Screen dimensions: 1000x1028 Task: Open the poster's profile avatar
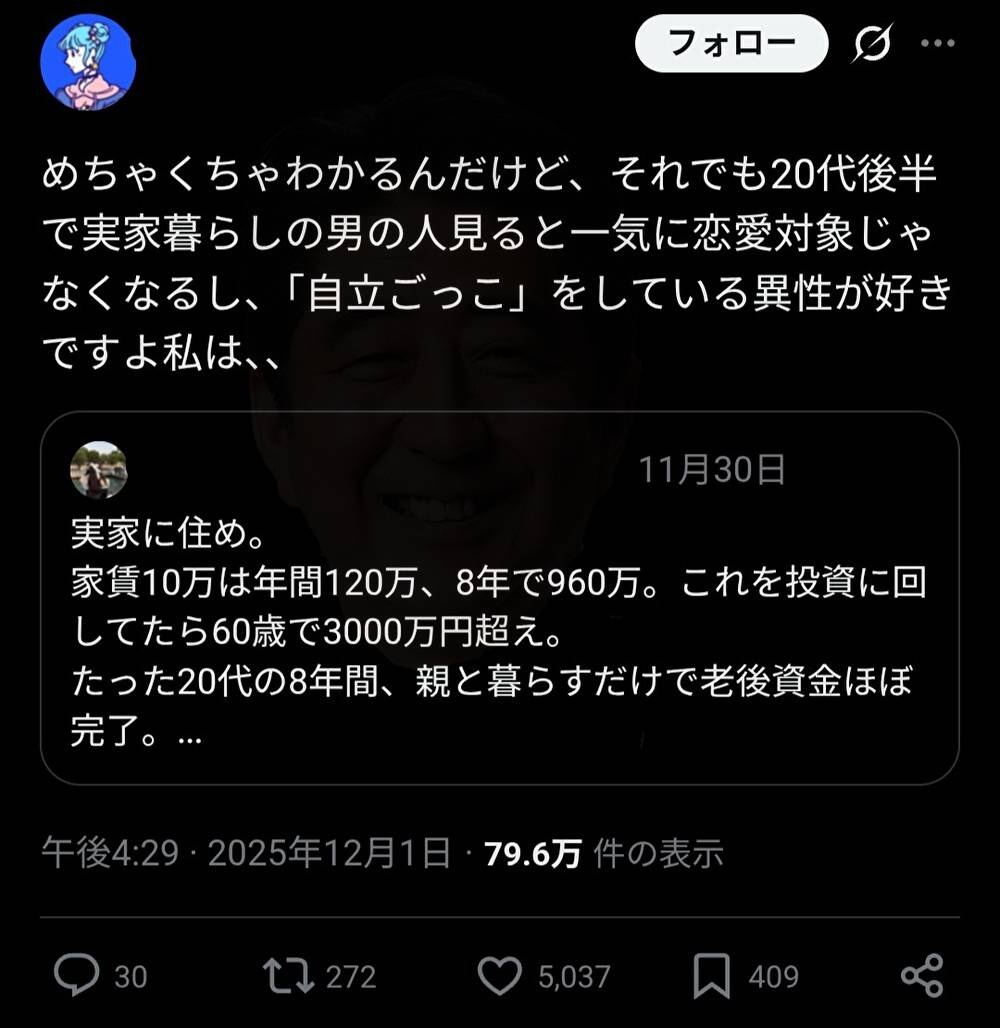click(x=88, y=63)
